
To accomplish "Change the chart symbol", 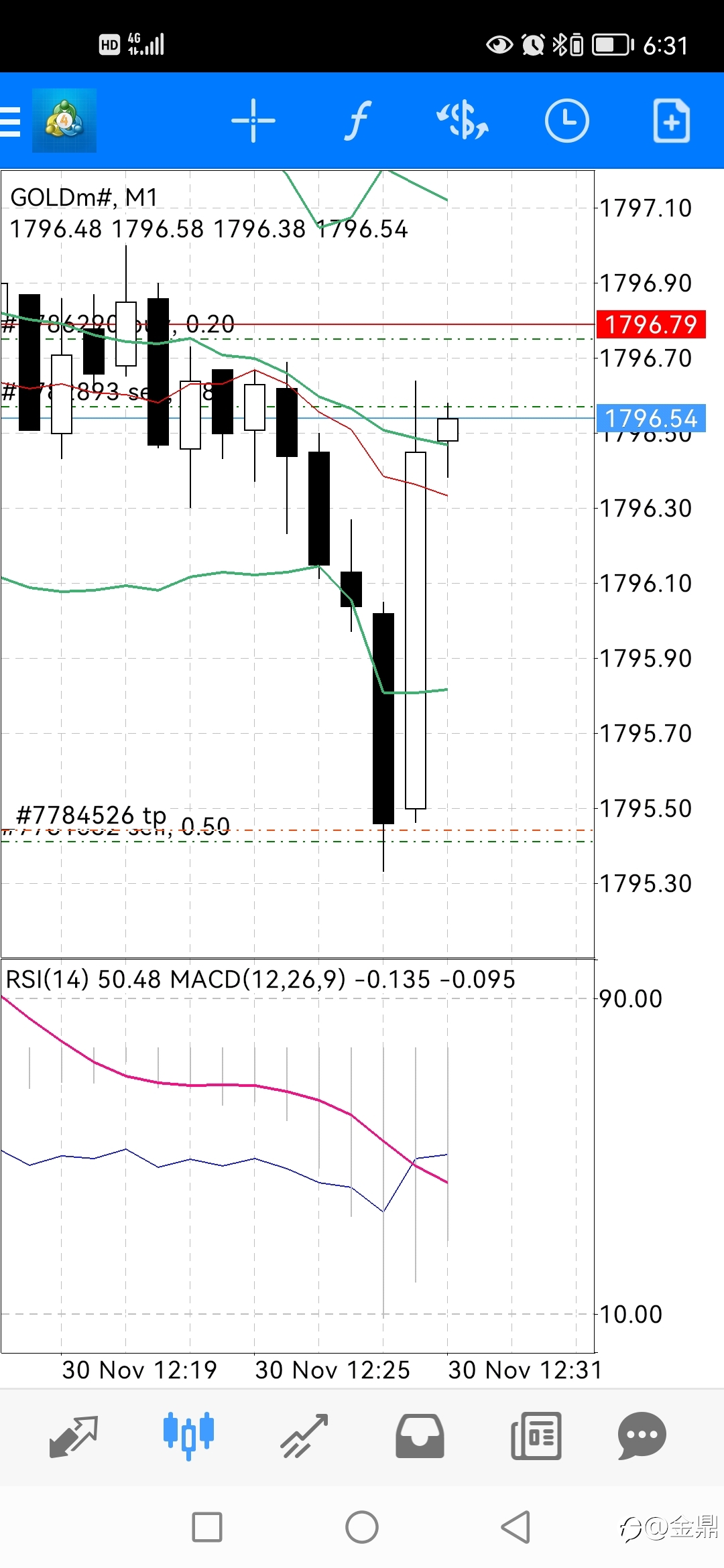I will (463, 121).
